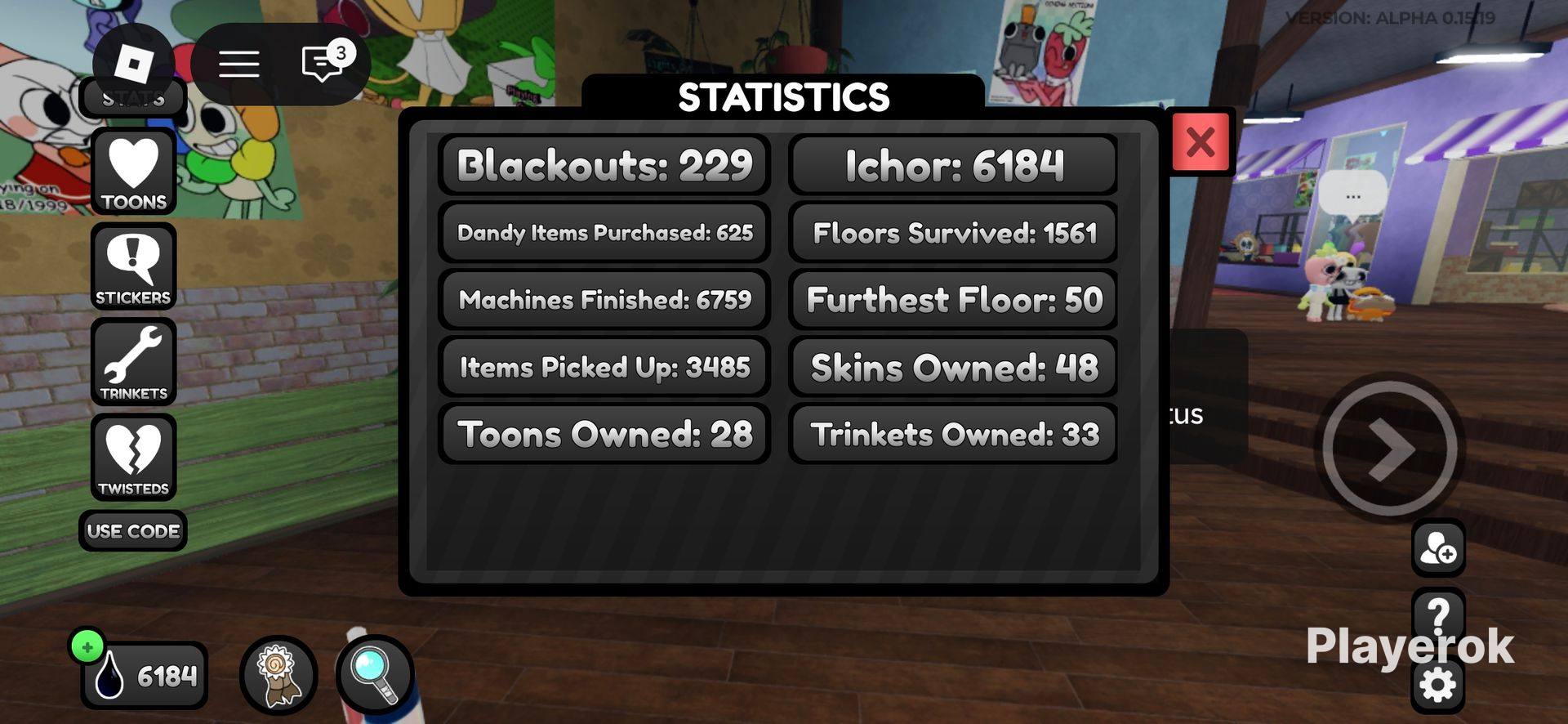
Task: Open the question mark help button
Action: pos(1438,613)
